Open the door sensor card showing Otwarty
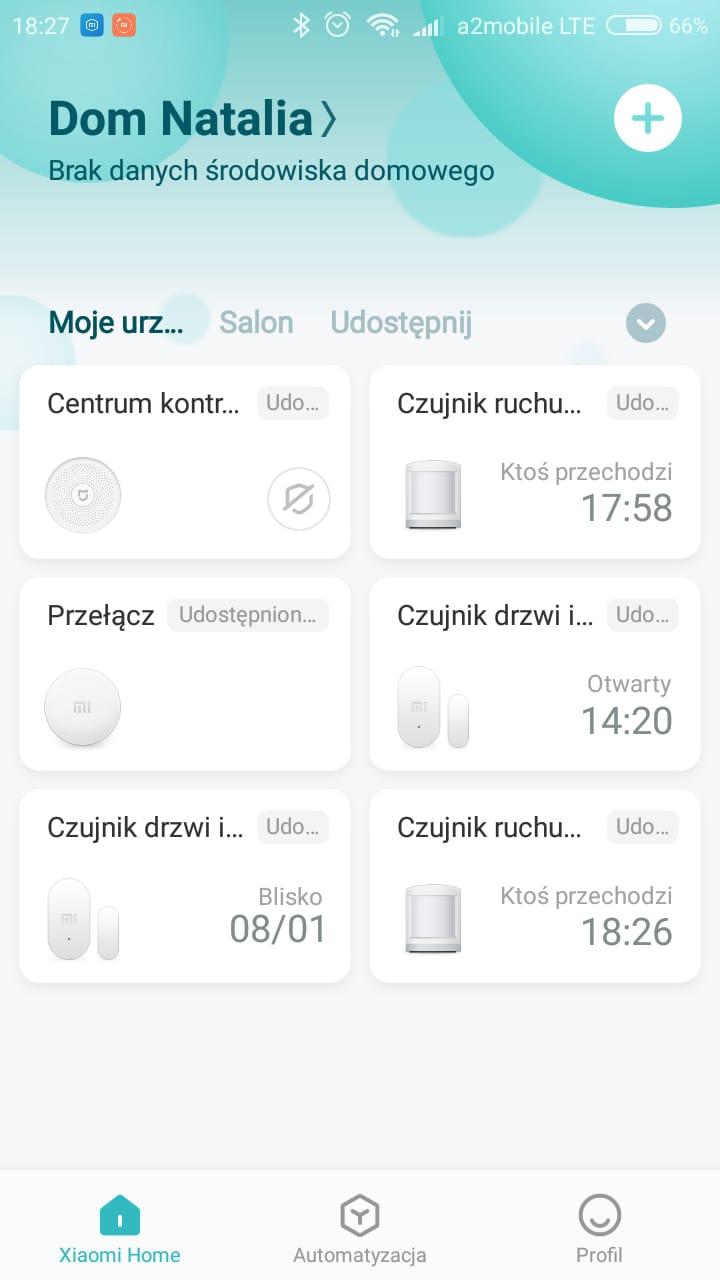The width and height of the screenshot is (720, 1280). [534, 674]
